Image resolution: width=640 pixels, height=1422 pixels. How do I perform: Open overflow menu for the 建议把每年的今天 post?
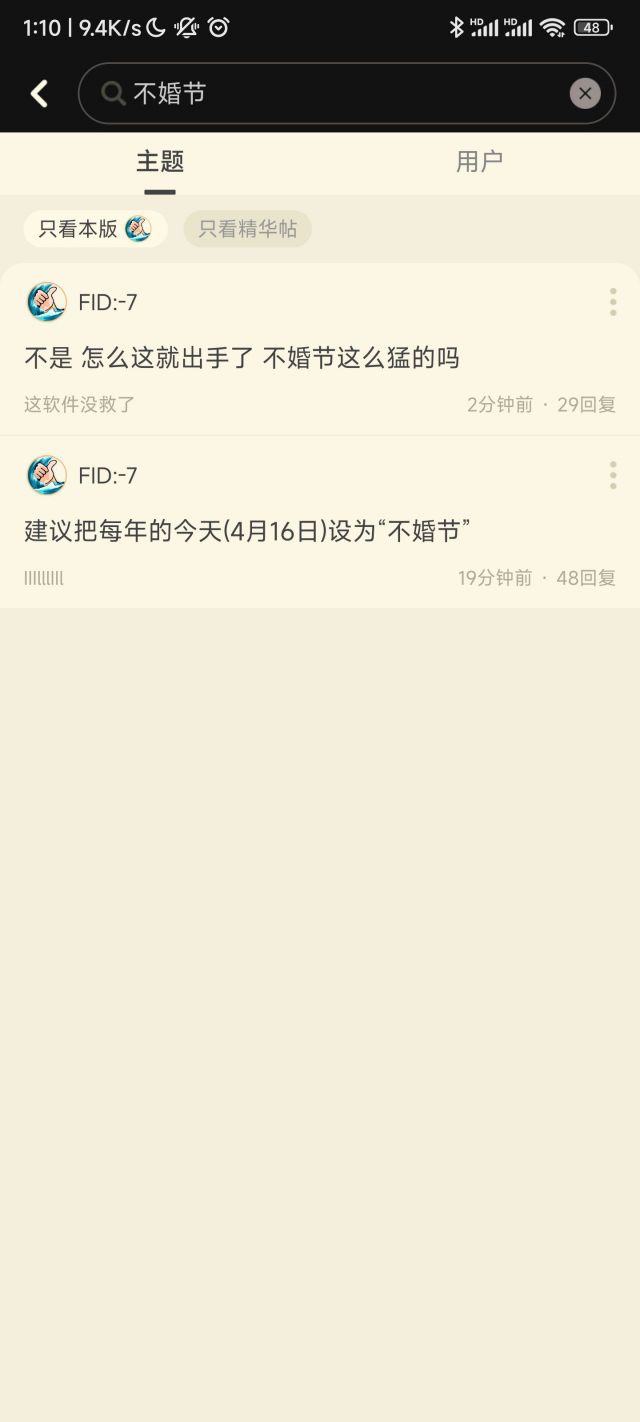613,475
